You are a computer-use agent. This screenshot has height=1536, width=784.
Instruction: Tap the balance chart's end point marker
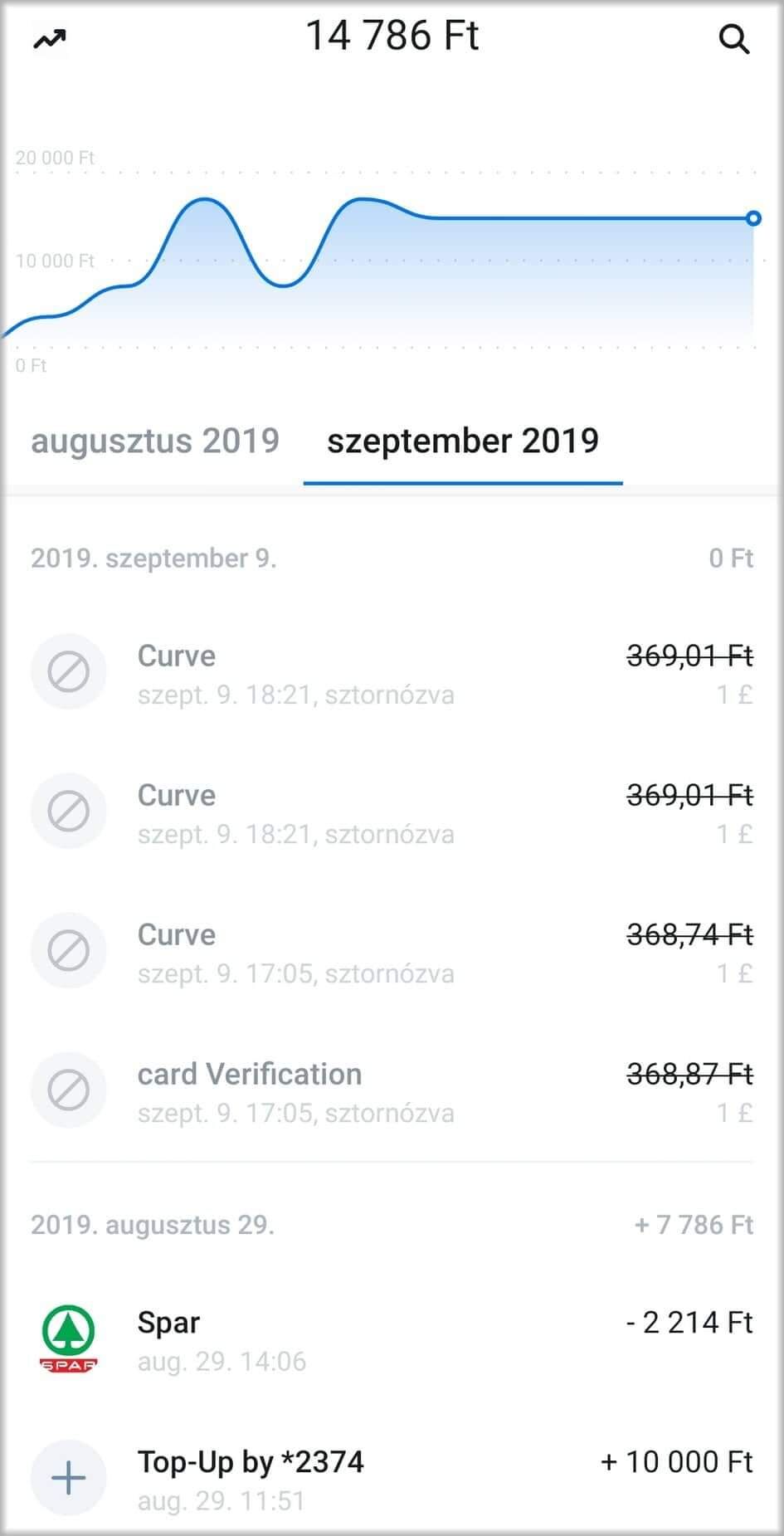pos(752,218)
